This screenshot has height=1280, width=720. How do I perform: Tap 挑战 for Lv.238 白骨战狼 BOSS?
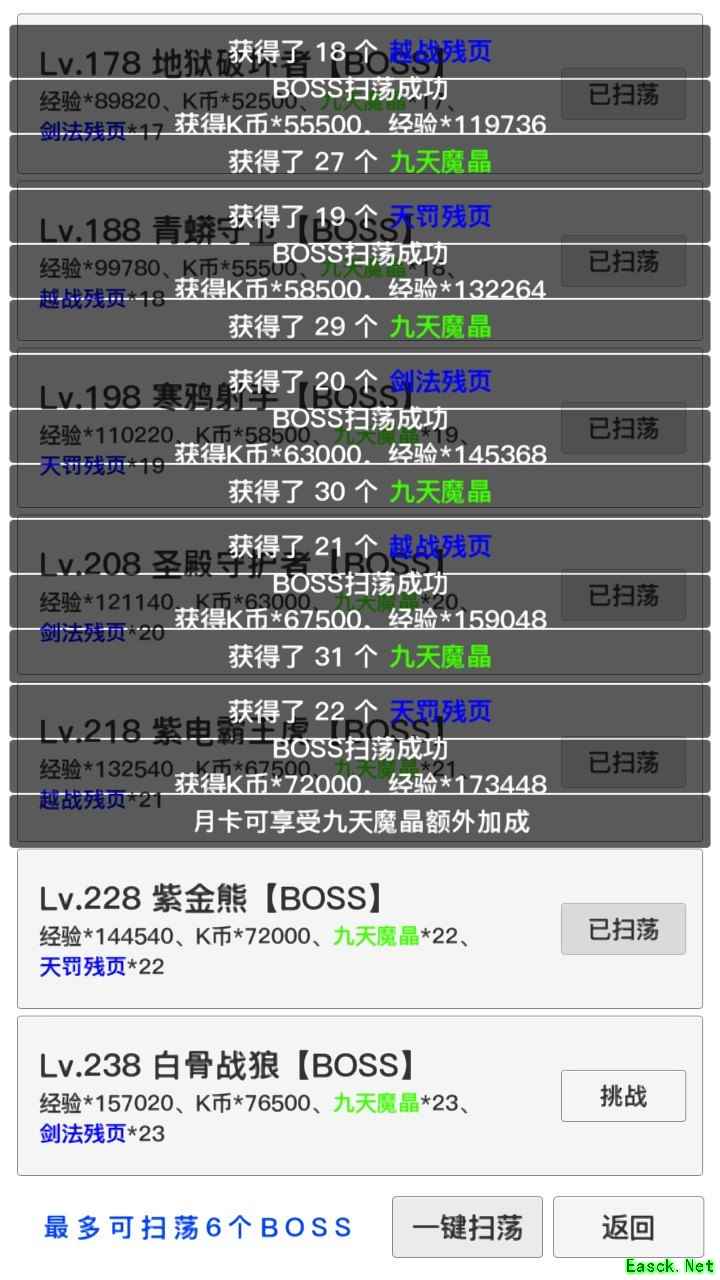click(623, 1096)
